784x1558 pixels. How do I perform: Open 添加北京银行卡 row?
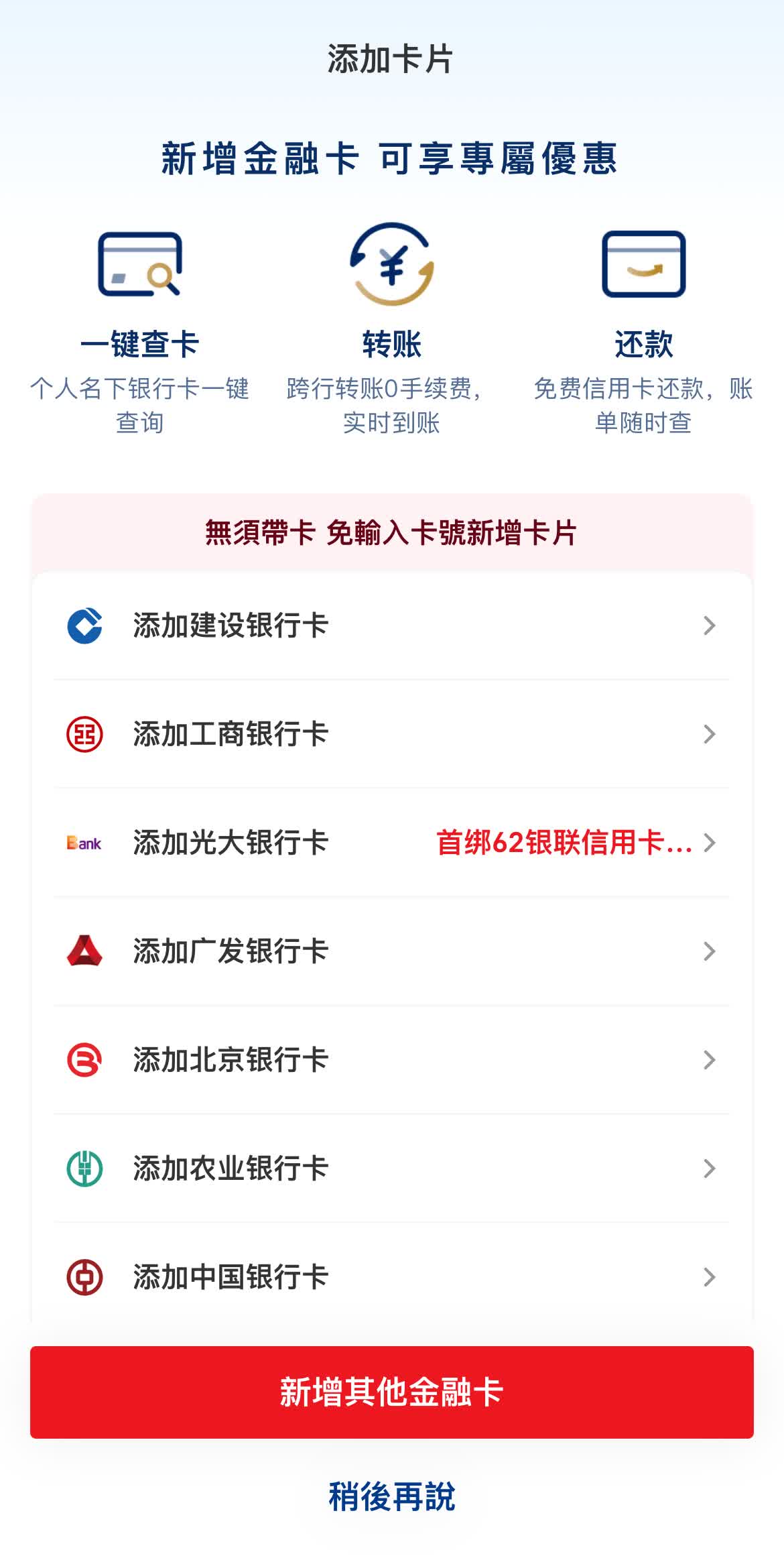[x=392, y=1060]
